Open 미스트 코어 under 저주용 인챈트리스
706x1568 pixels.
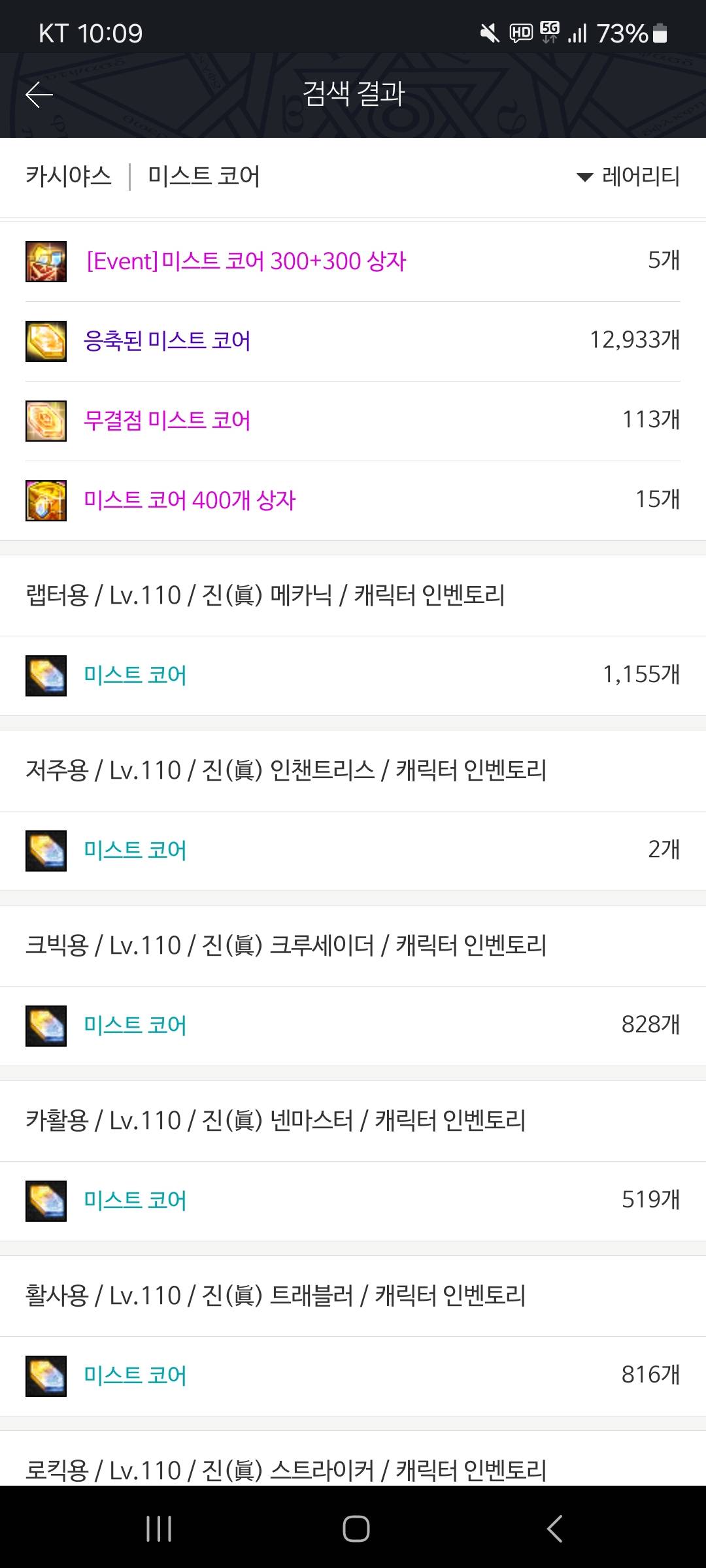pyautogui.click(x=135, y=851)
